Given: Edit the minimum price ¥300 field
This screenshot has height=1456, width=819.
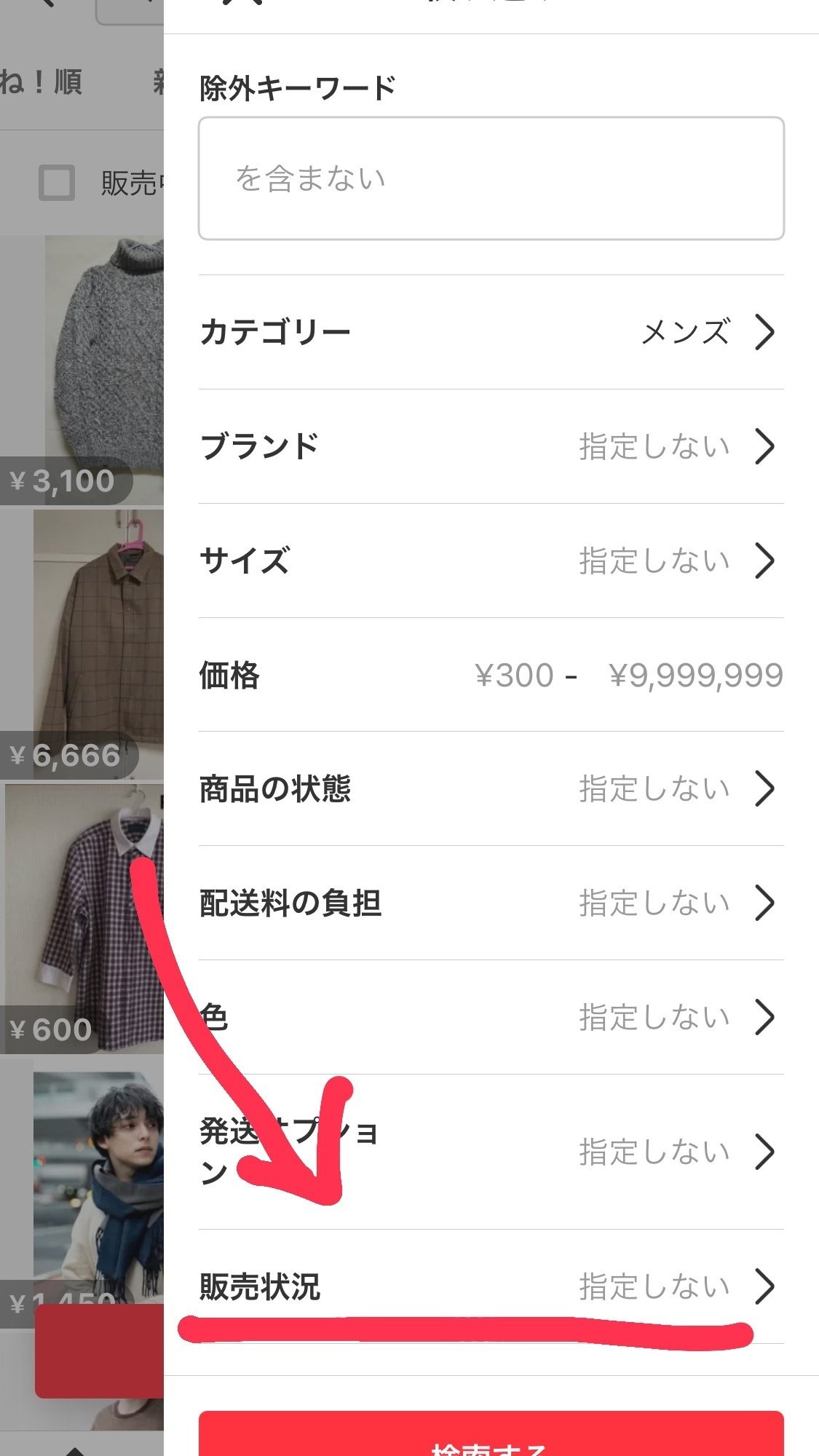Looking at the screenshot, I should click(x=514, y=676).
